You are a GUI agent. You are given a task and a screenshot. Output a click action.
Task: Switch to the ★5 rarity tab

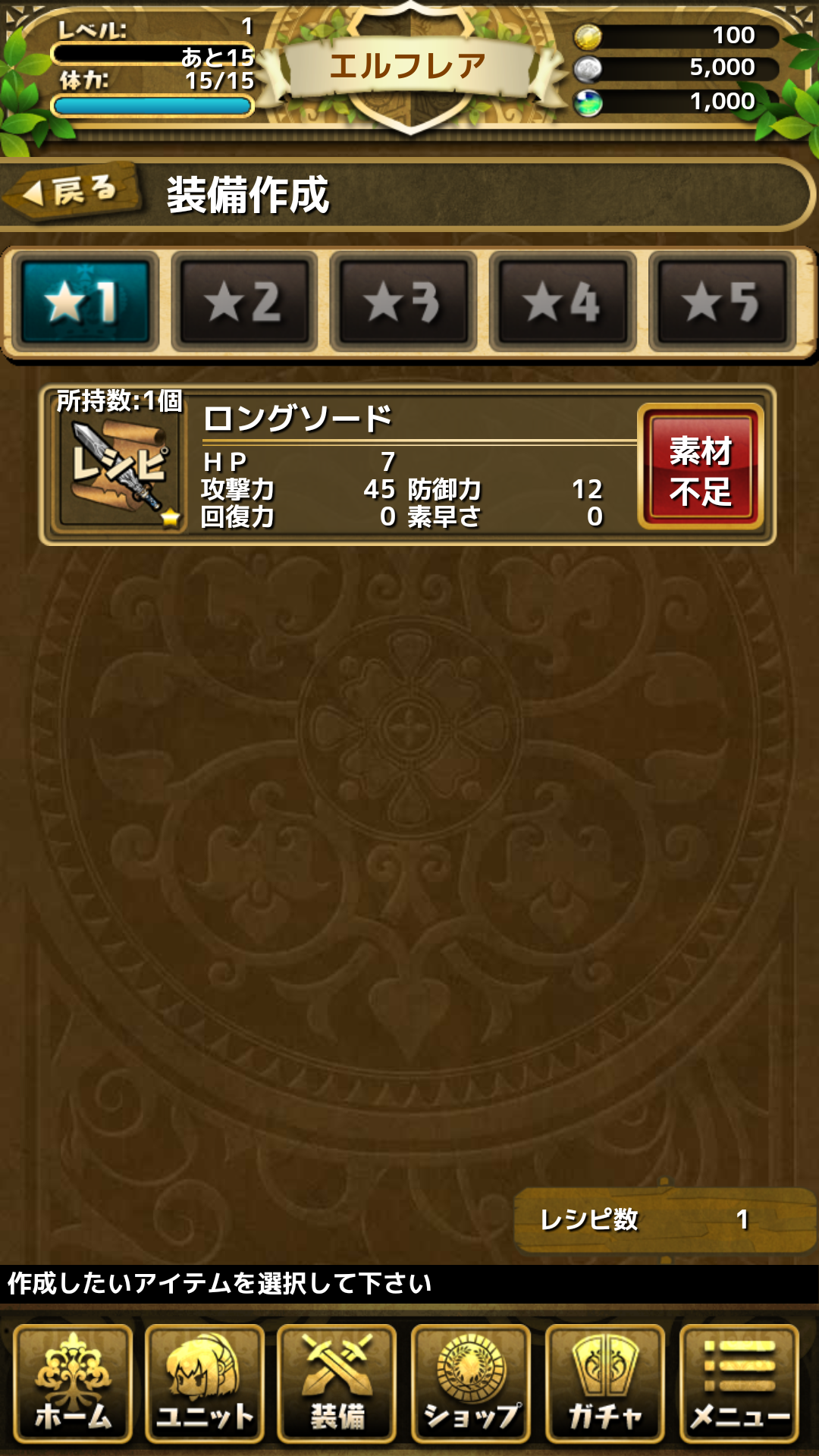pyautogui.click(x=721, y=302)
